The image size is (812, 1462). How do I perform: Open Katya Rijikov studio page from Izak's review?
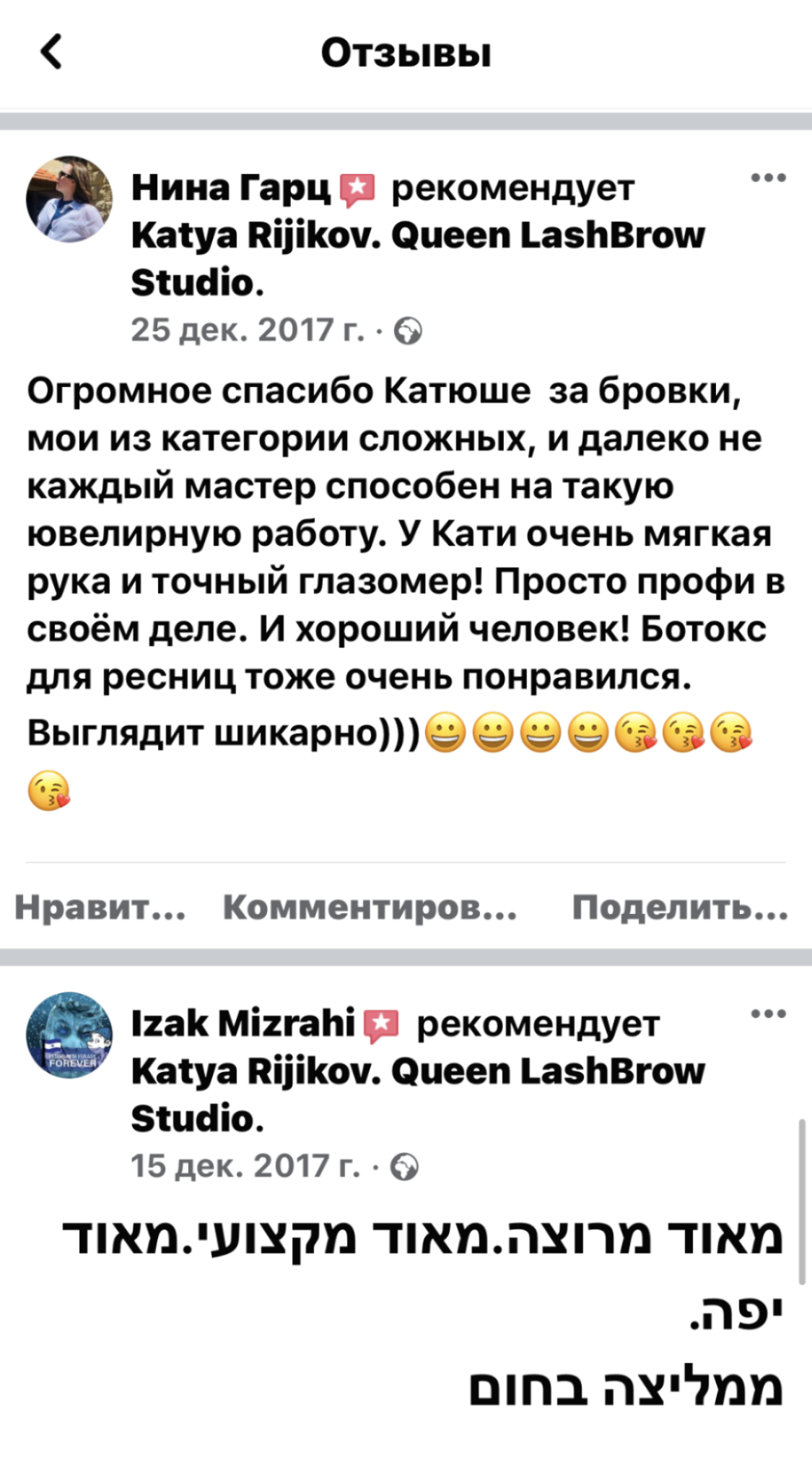click(x=417, y=1072)
